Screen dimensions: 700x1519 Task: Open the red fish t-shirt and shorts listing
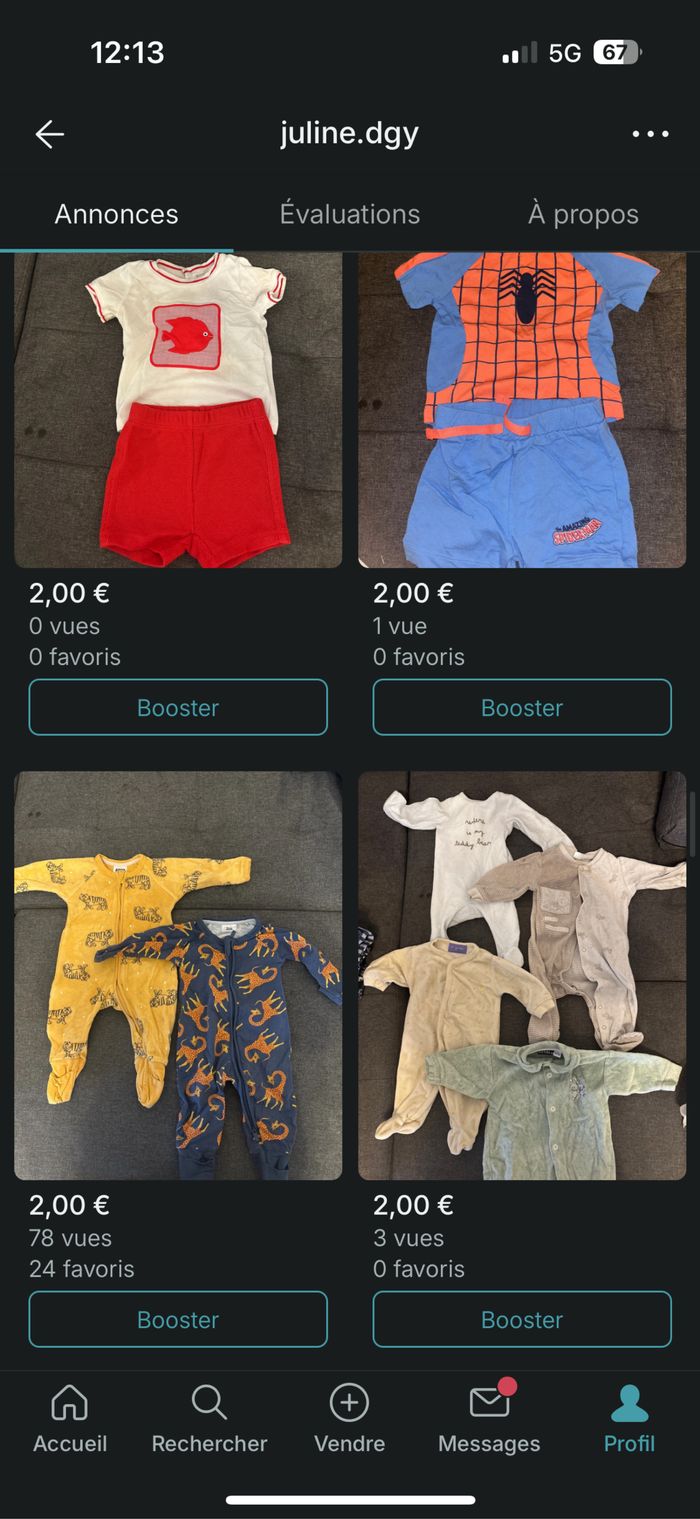(x=178, y=410)
